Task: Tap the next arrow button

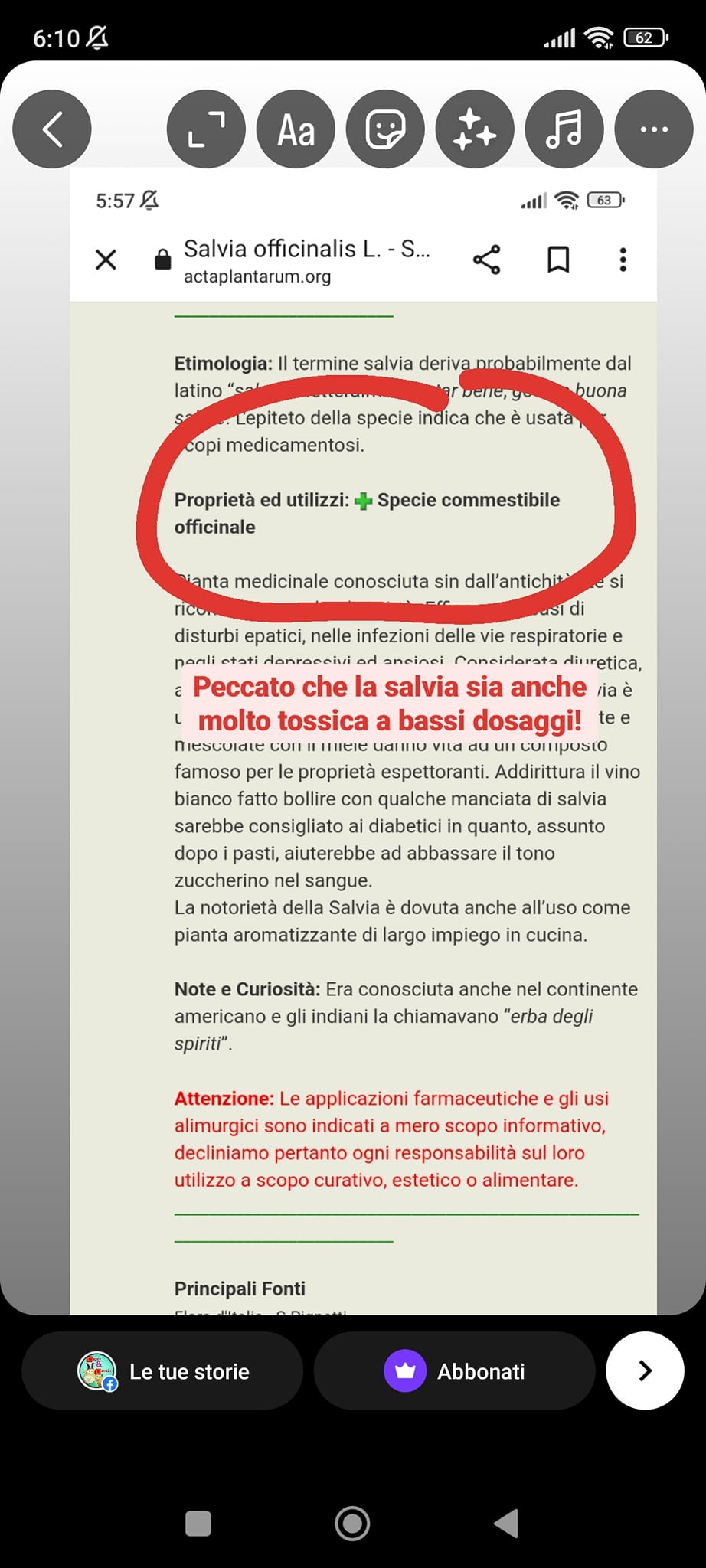Action: click(645, 1370)
